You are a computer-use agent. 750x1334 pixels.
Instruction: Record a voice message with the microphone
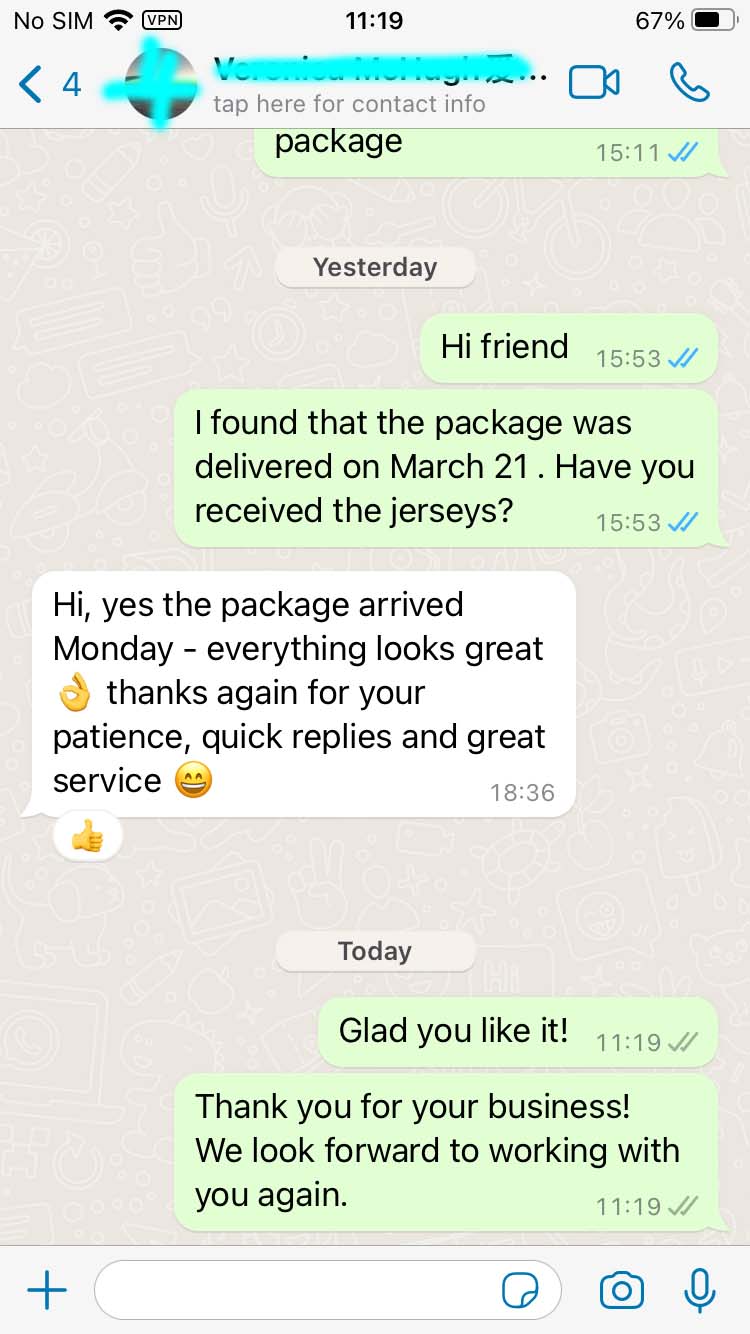point(699,1291)
